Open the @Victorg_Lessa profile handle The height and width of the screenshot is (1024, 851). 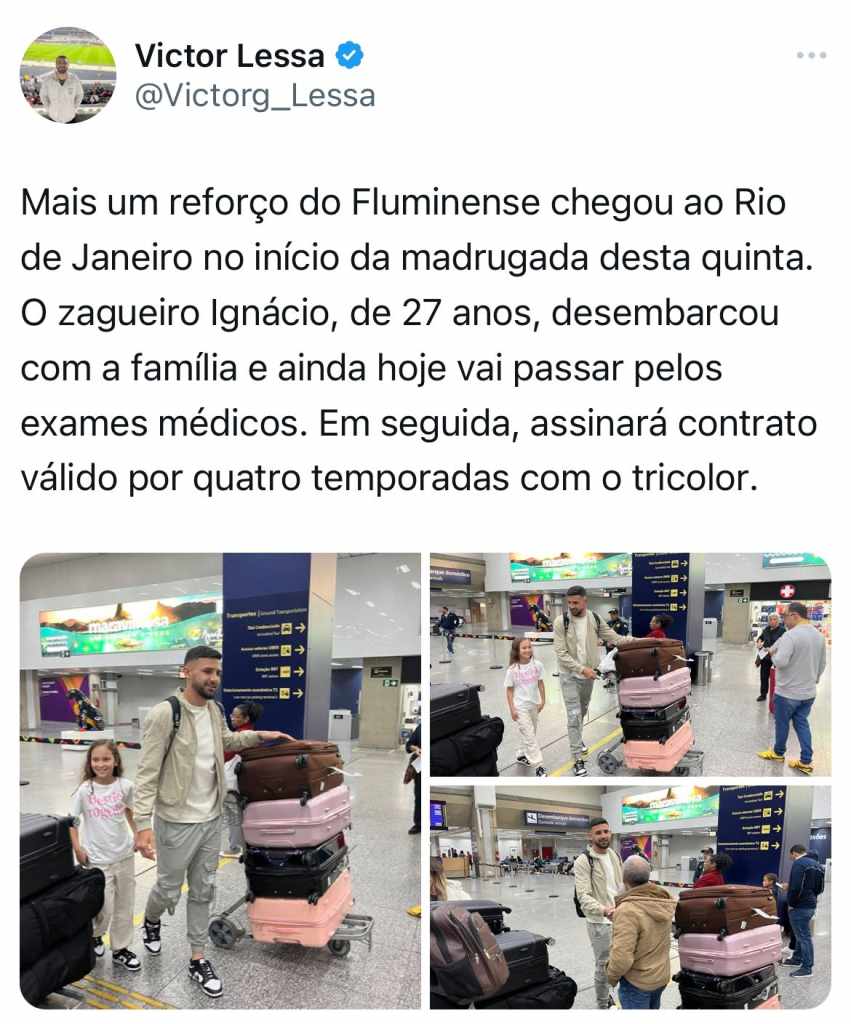[x=255, y=96]
